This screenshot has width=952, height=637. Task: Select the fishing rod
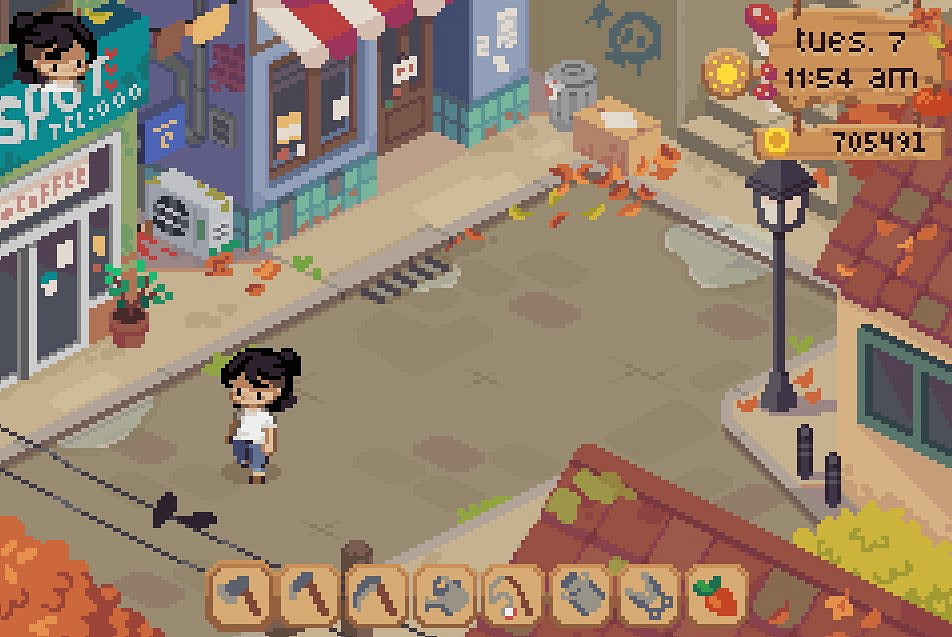pos(512,597)
